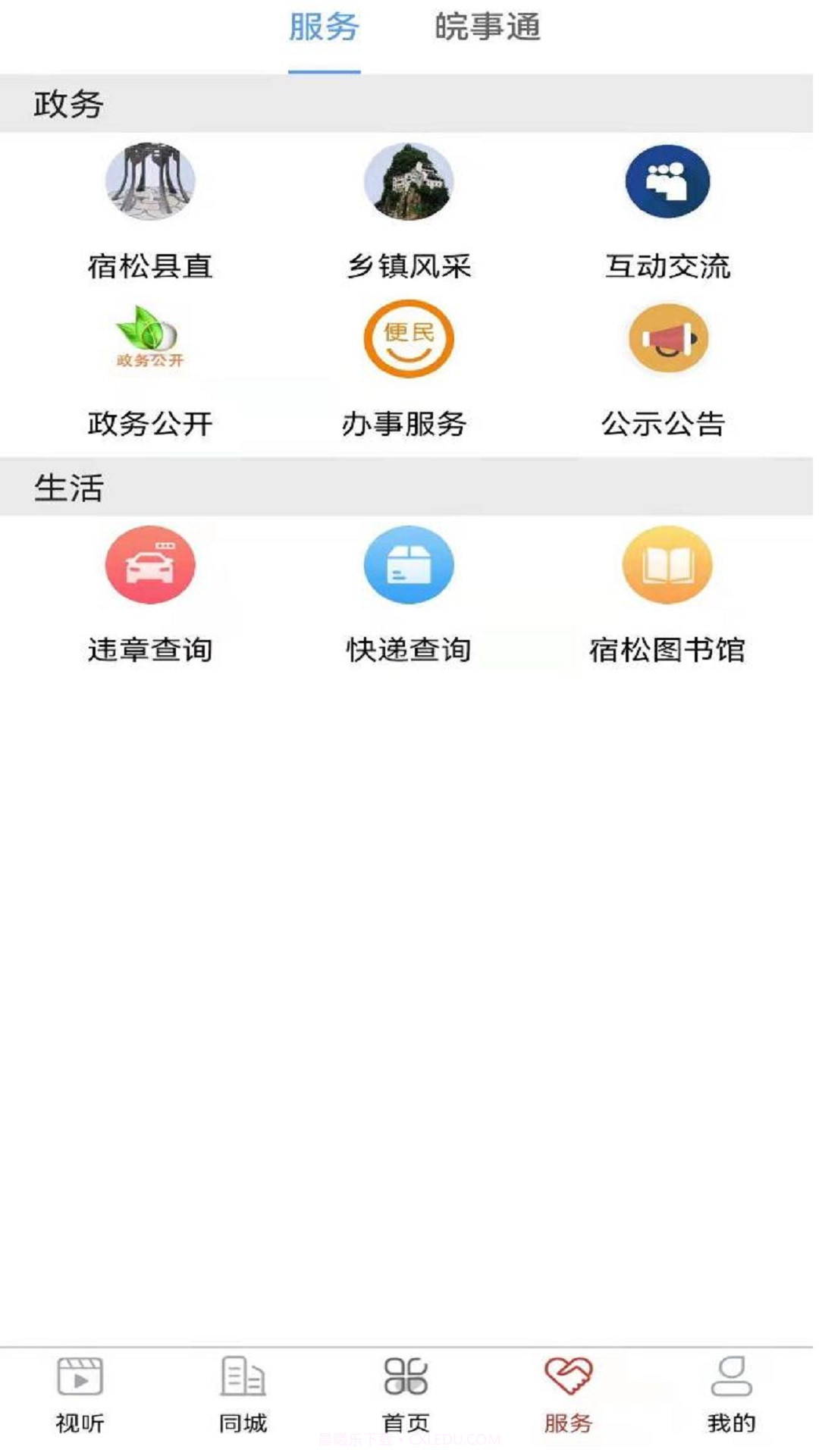
Task: Tap the 快递查询 package icon
Action: coord(409,565)
